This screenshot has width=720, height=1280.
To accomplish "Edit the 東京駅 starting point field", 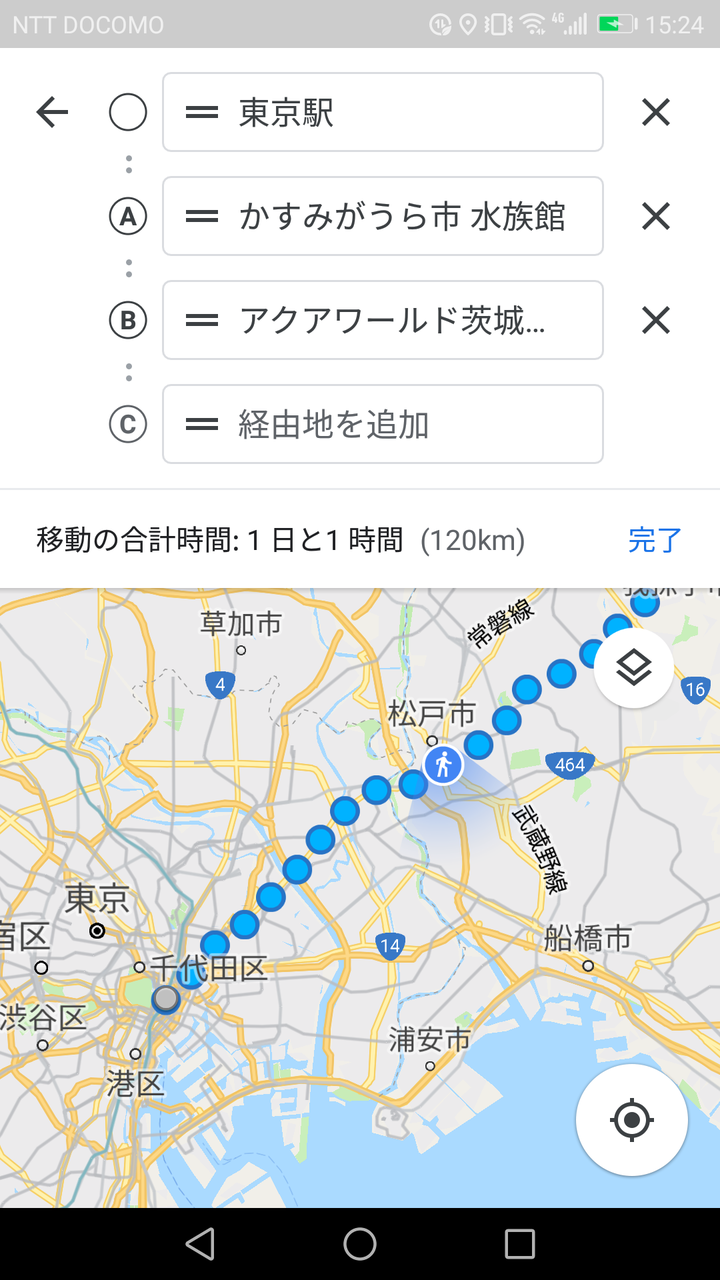I will (400, 113).
